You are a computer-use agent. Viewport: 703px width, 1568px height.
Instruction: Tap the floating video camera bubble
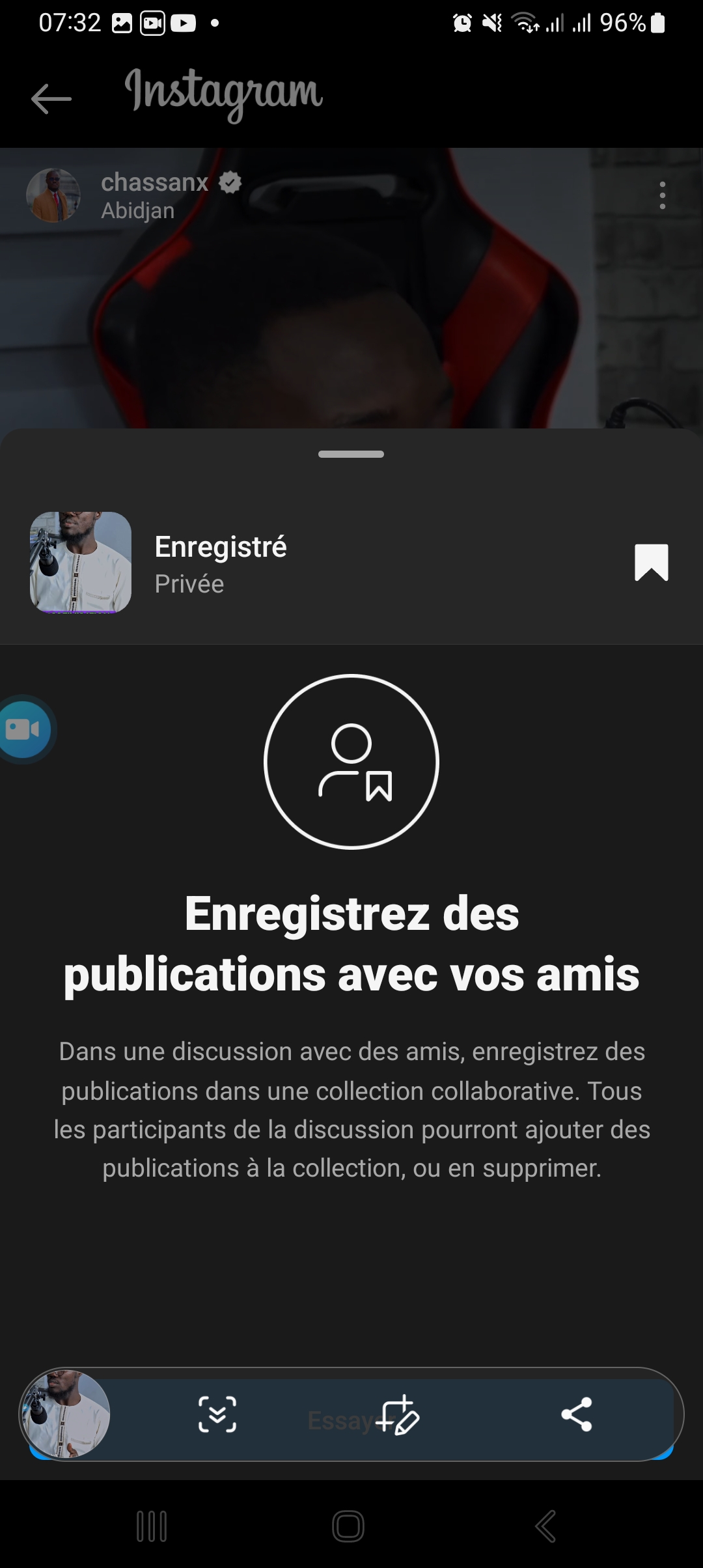[25, 729]
